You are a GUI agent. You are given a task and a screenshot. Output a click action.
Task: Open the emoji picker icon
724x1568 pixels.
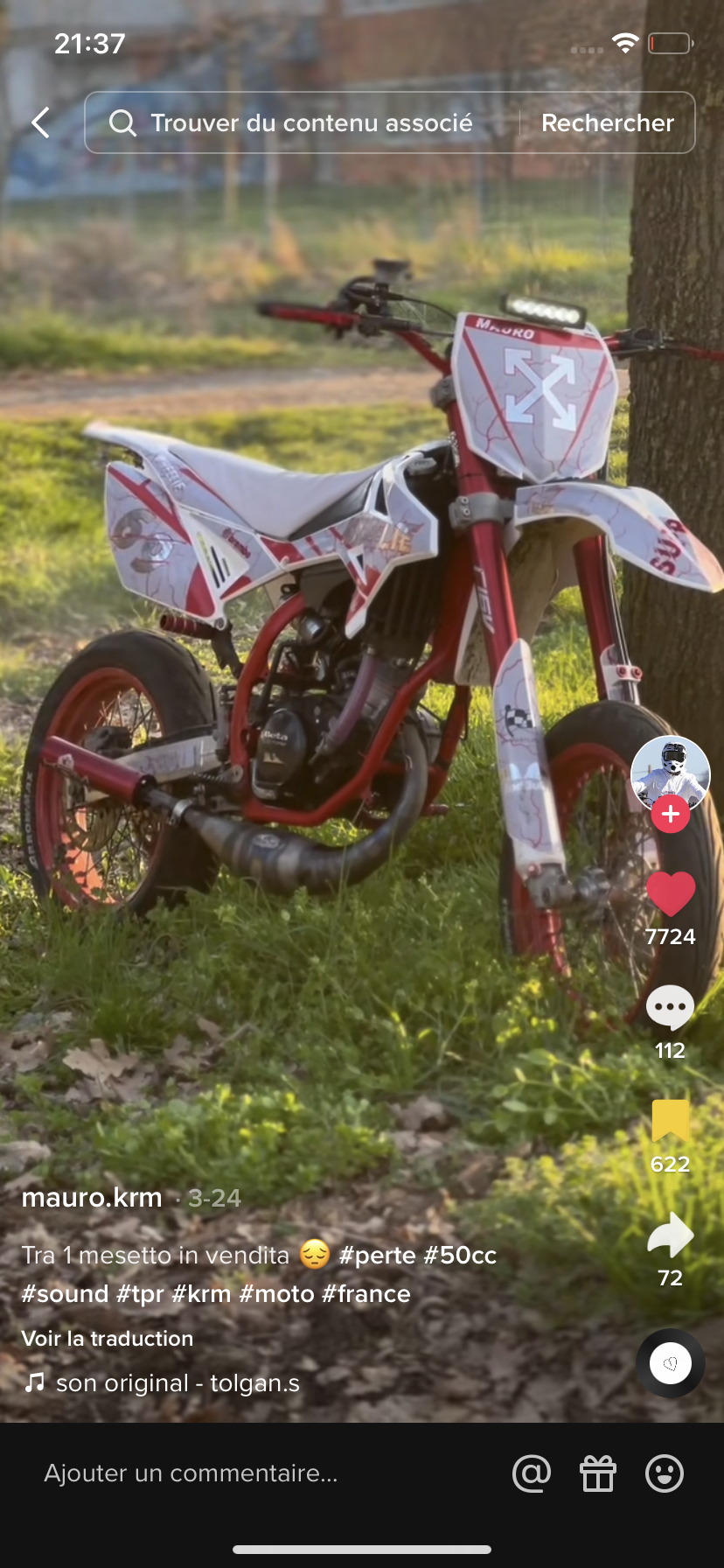pyautogui.click(x=665, y=1473)
